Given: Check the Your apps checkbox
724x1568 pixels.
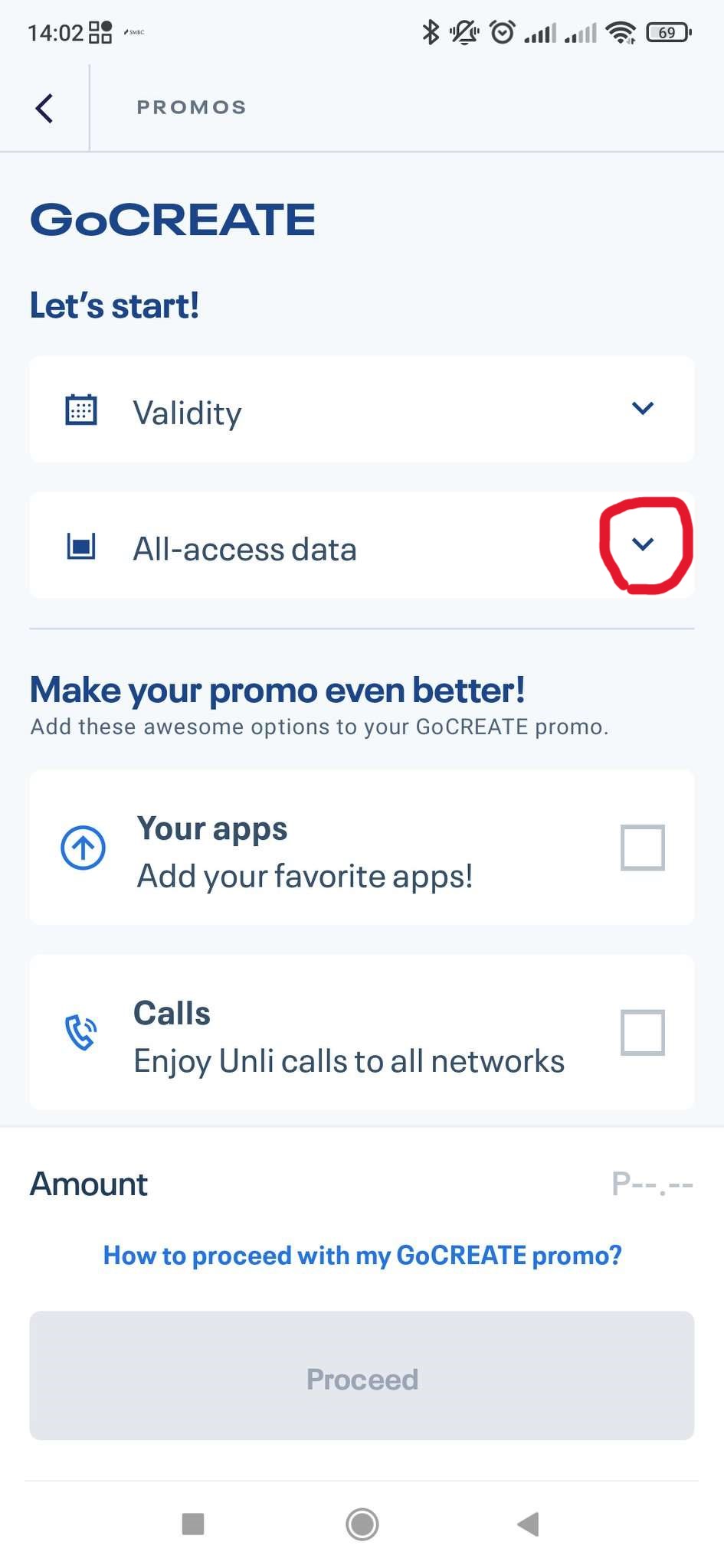Looking at the screenshot, I should click(x=642, y=848).
